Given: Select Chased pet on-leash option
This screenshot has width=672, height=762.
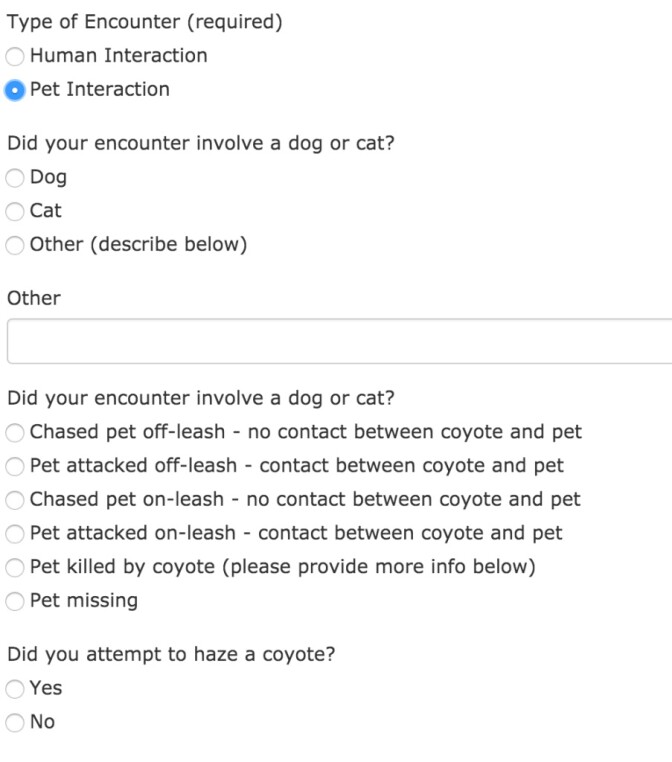Looking at the screenshot, I should [15, 500].
